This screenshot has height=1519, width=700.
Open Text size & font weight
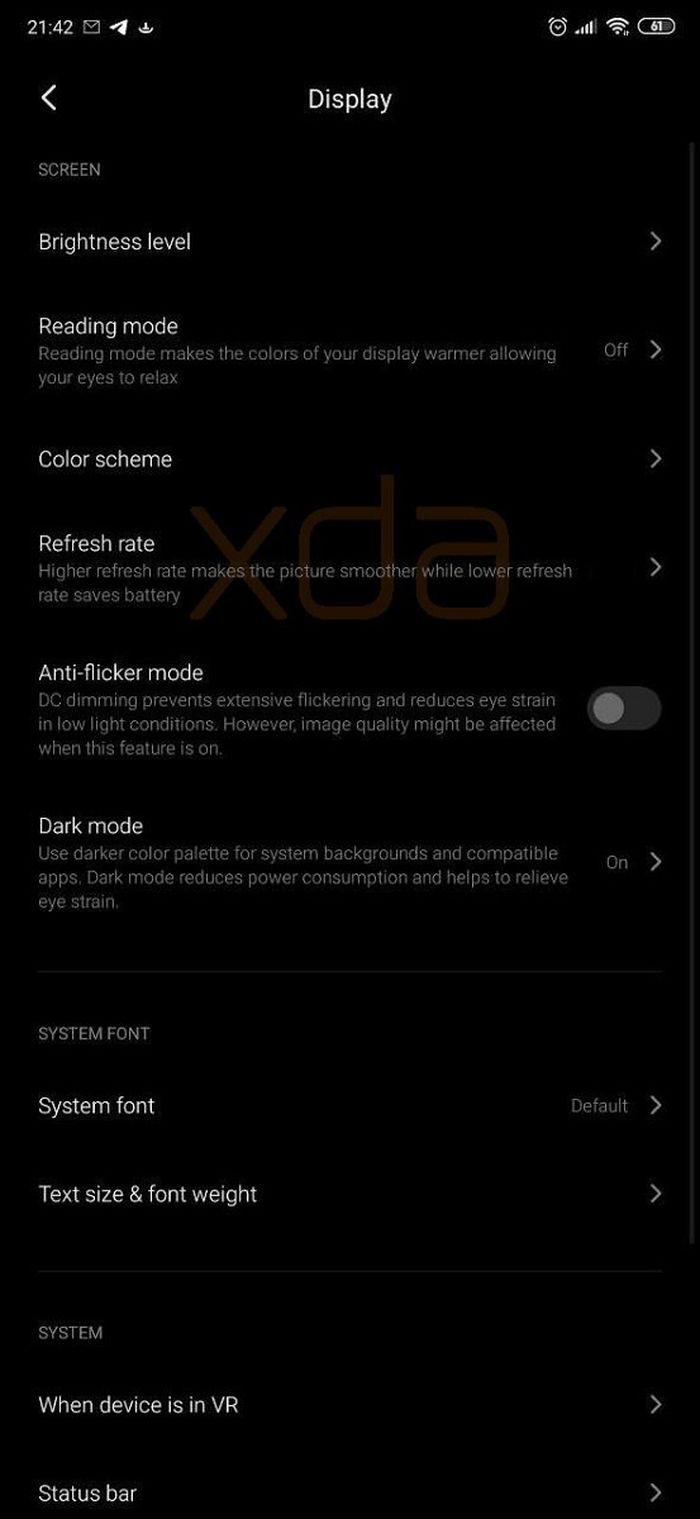coord(348,1193)
